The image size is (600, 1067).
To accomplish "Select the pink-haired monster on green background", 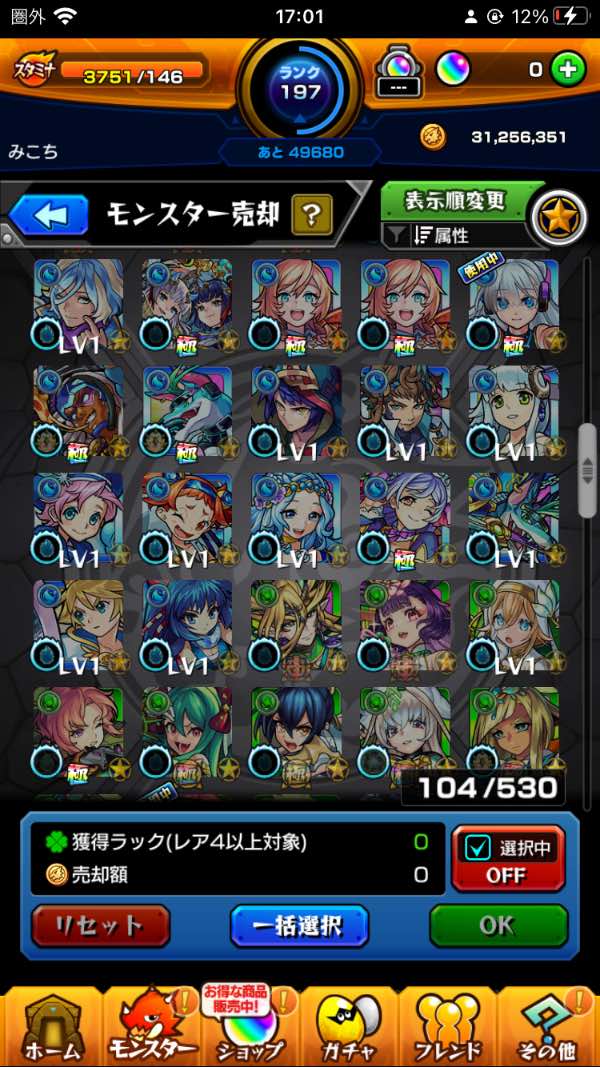I will [x=78, y=735].
